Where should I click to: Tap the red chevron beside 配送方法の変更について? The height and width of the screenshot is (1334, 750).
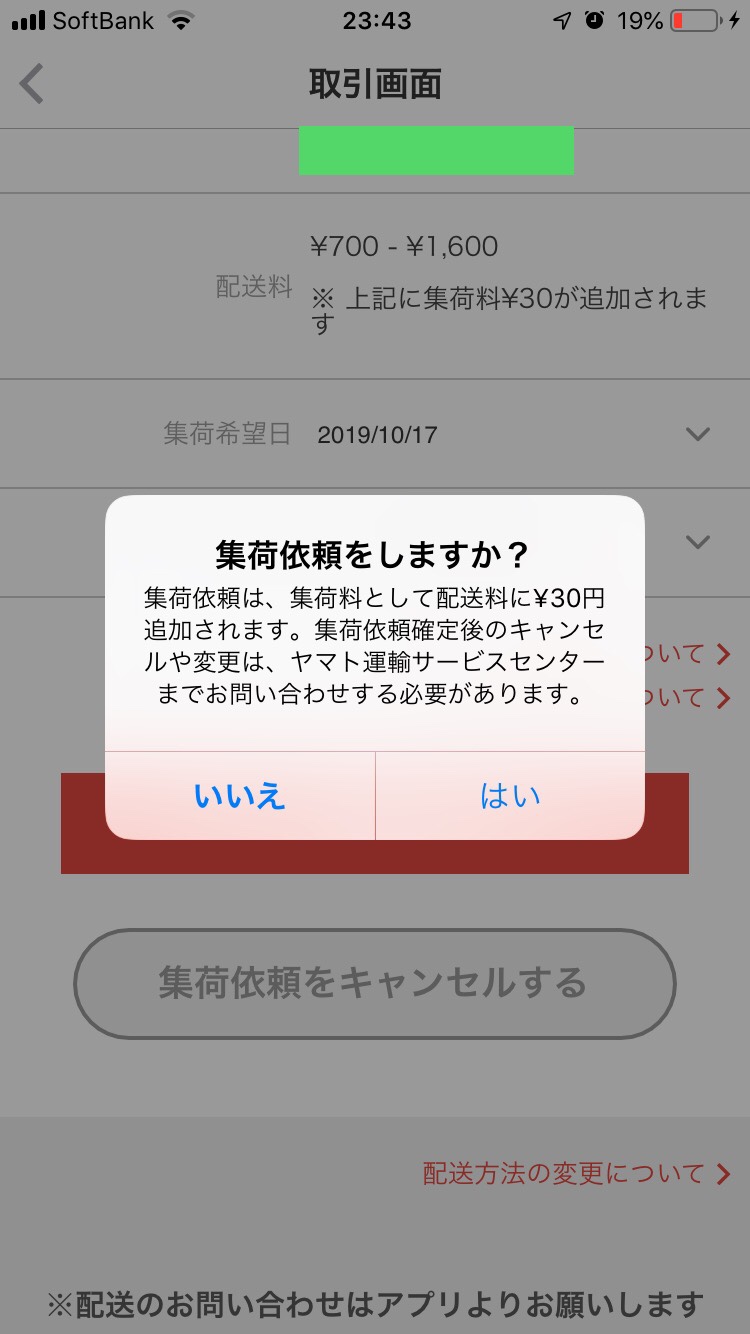pos(721,1174)
